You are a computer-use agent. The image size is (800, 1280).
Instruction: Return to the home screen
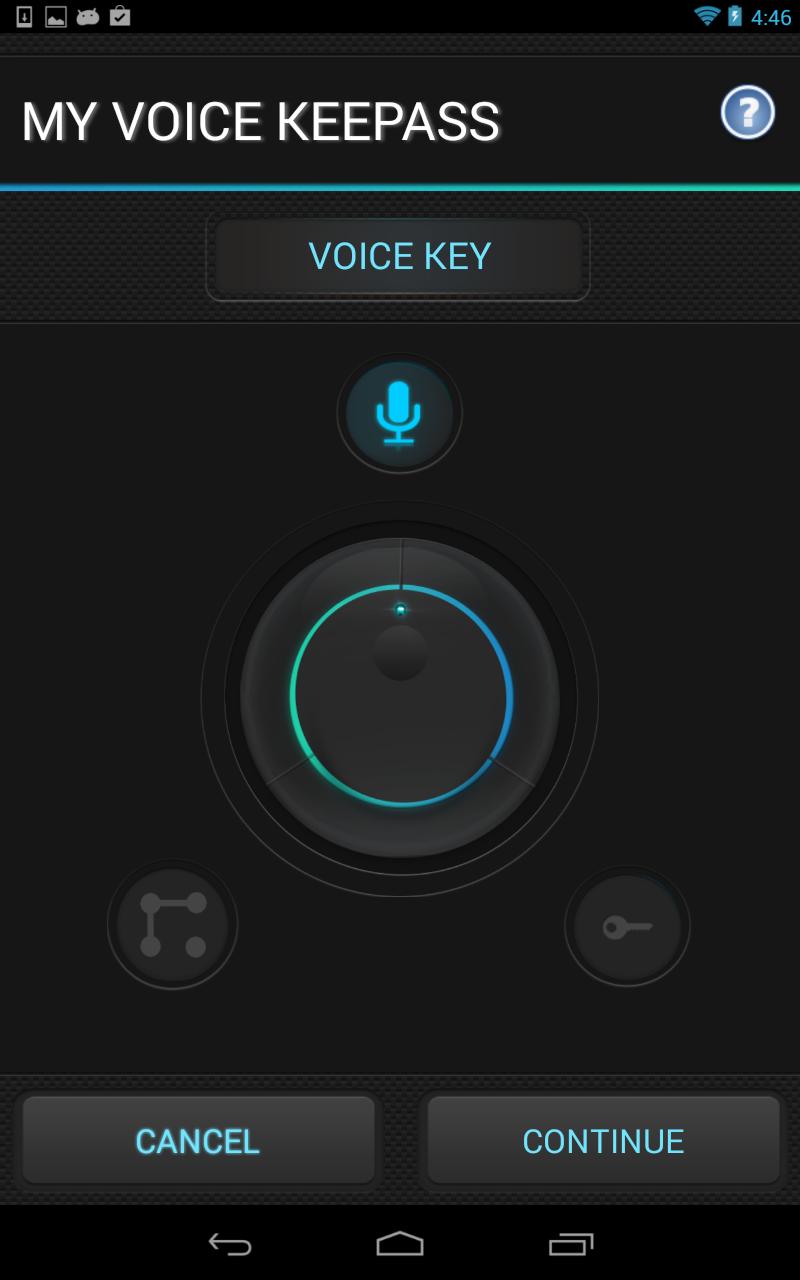[x=400, y=1244]
